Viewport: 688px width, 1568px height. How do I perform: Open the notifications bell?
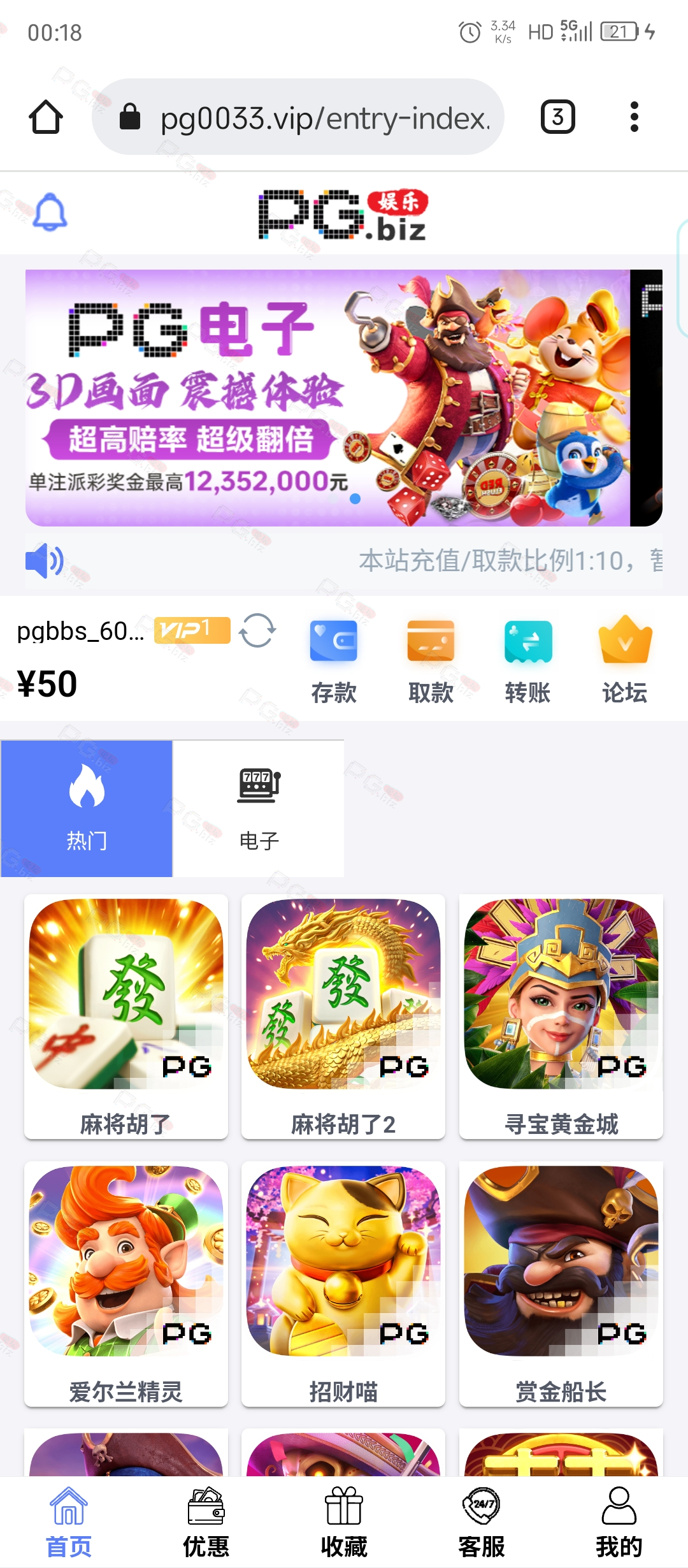pos(50,212)
